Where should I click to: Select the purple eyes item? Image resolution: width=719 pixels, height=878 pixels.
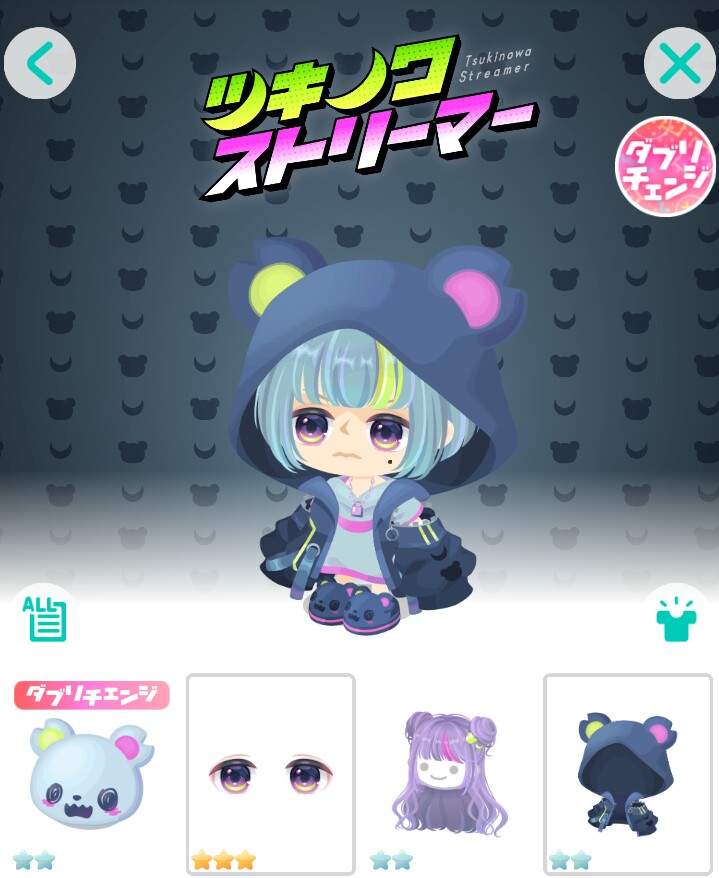270,775
